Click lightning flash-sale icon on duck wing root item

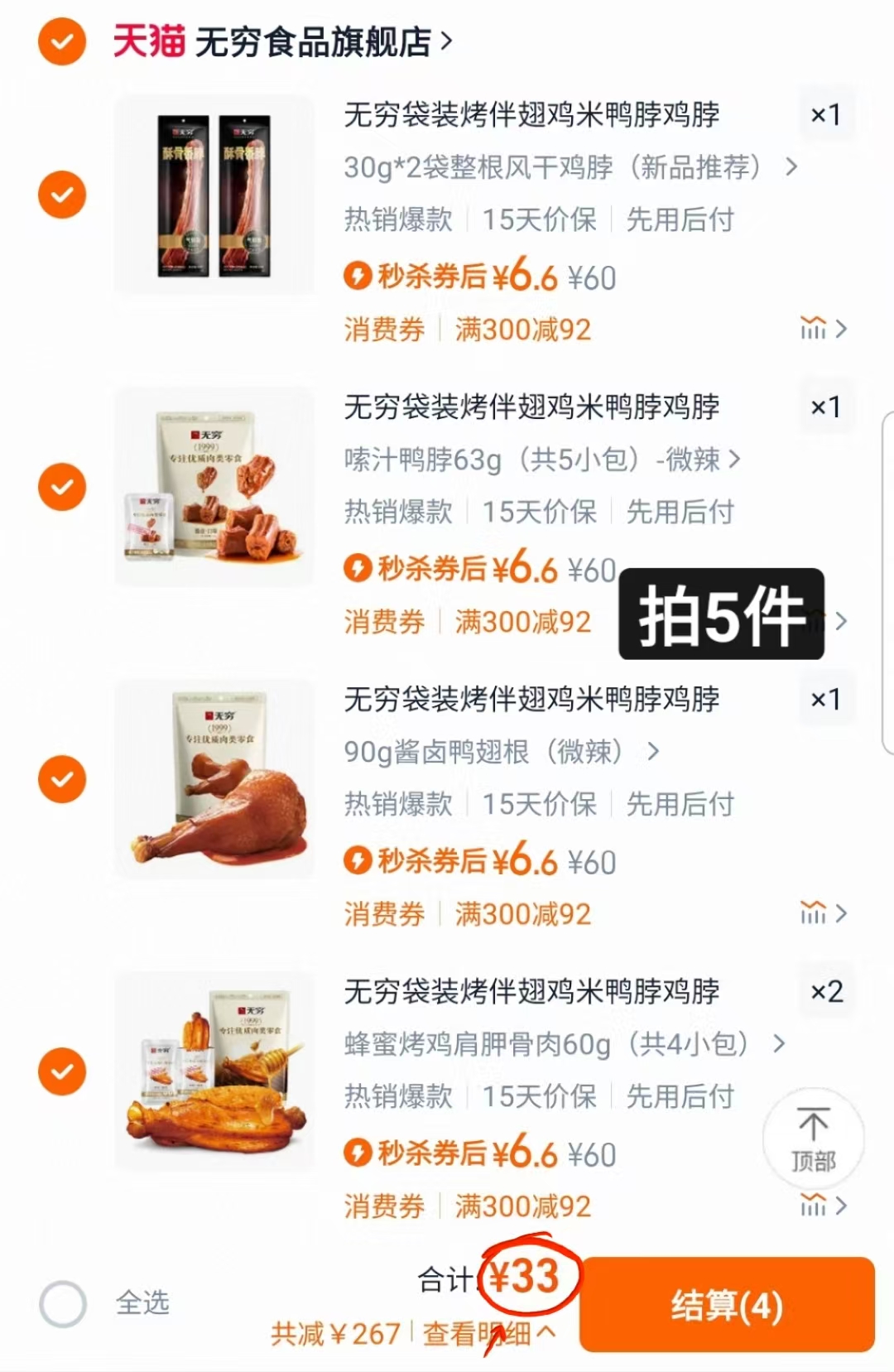[359, 860]
